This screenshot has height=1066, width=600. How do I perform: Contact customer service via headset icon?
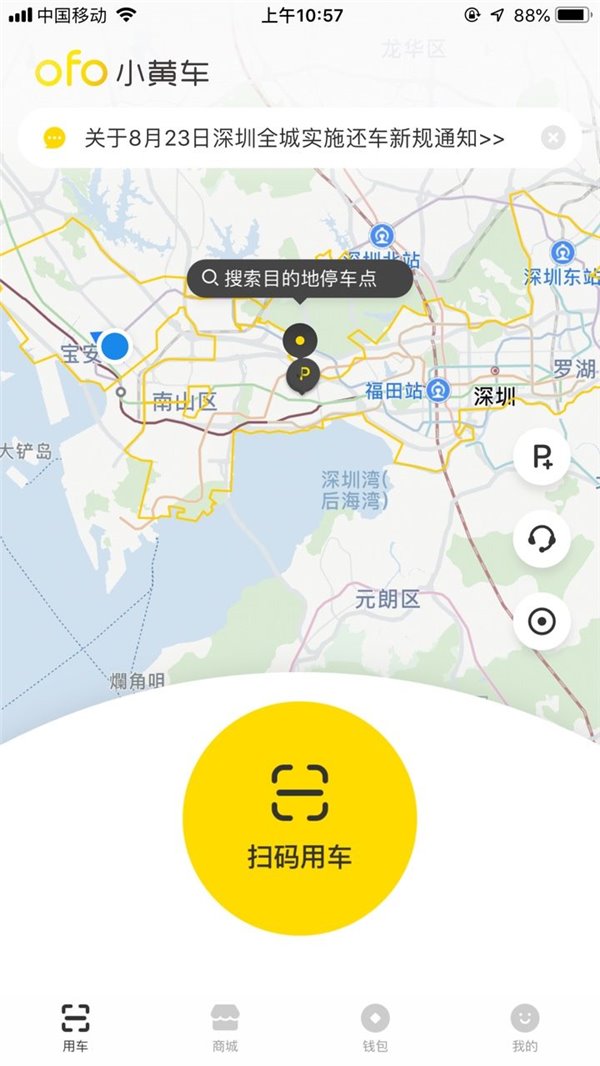(542, 540)
